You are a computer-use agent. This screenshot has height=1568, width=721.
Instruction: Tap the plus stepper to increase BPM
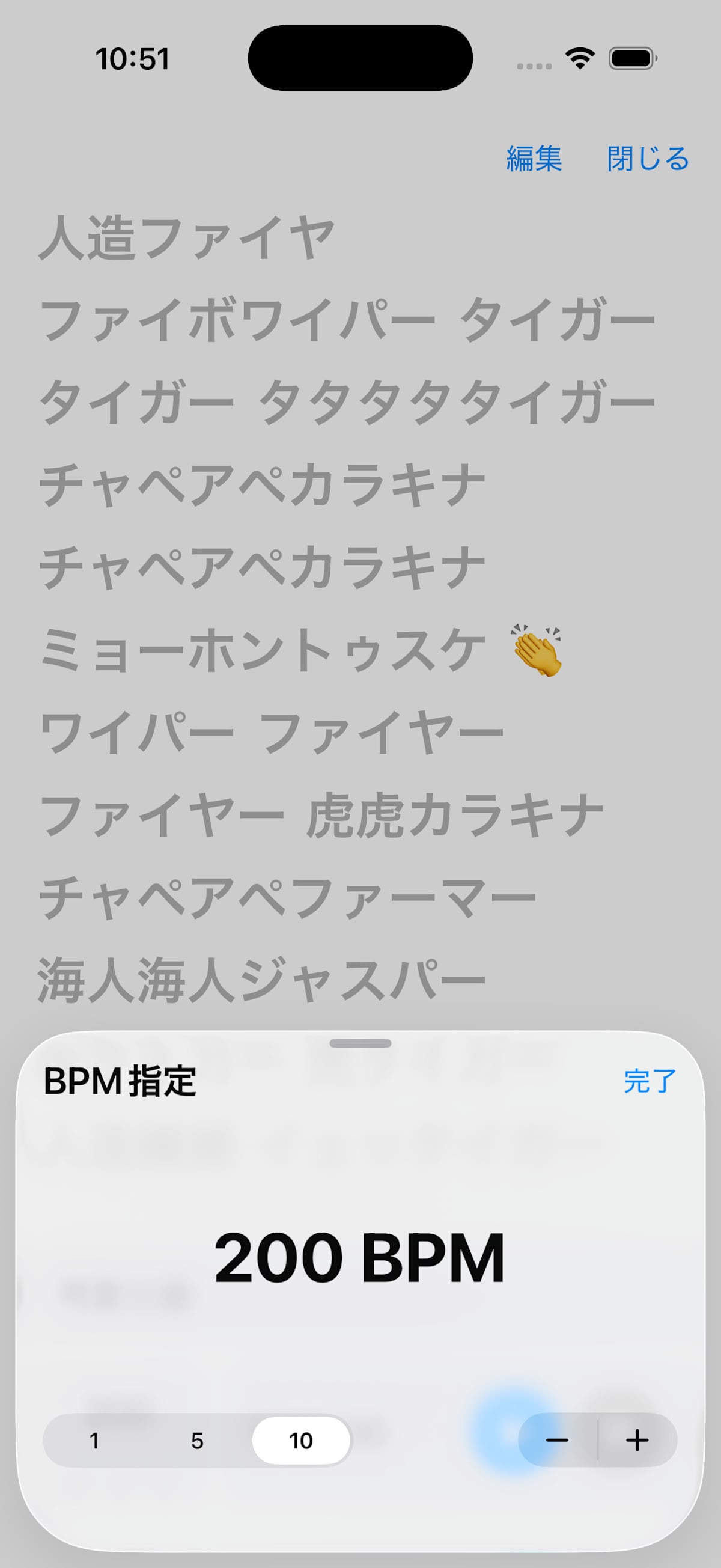click(636, 1440)
